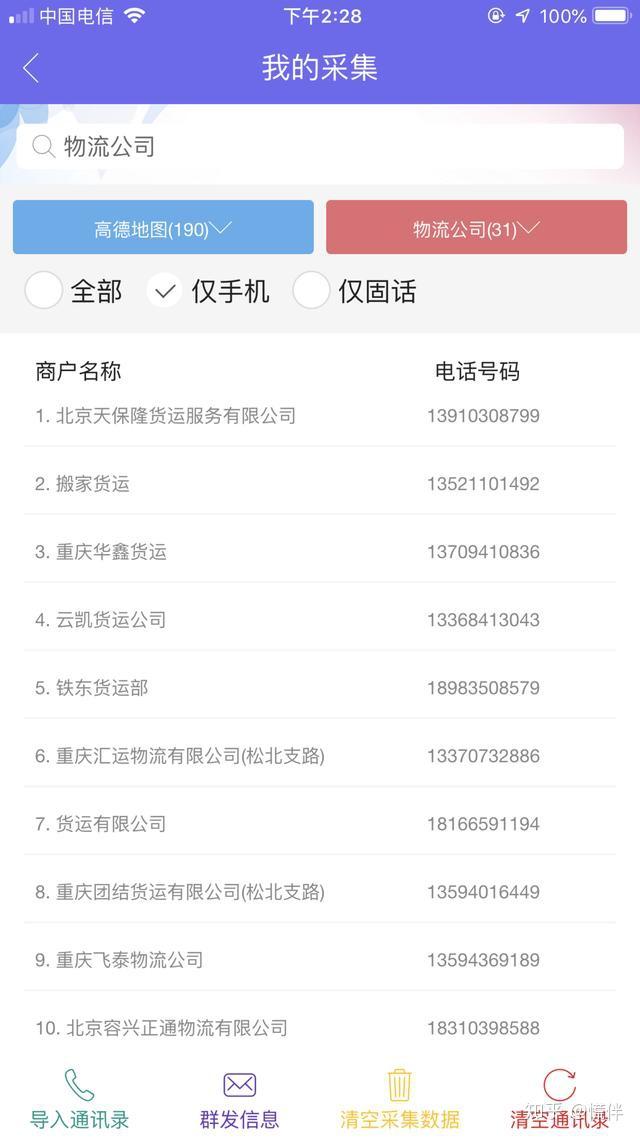The width and height of the screenshot is (640, 1138).
Task: Clear collected data with 清空采集数据
Action: point(400,1099)
